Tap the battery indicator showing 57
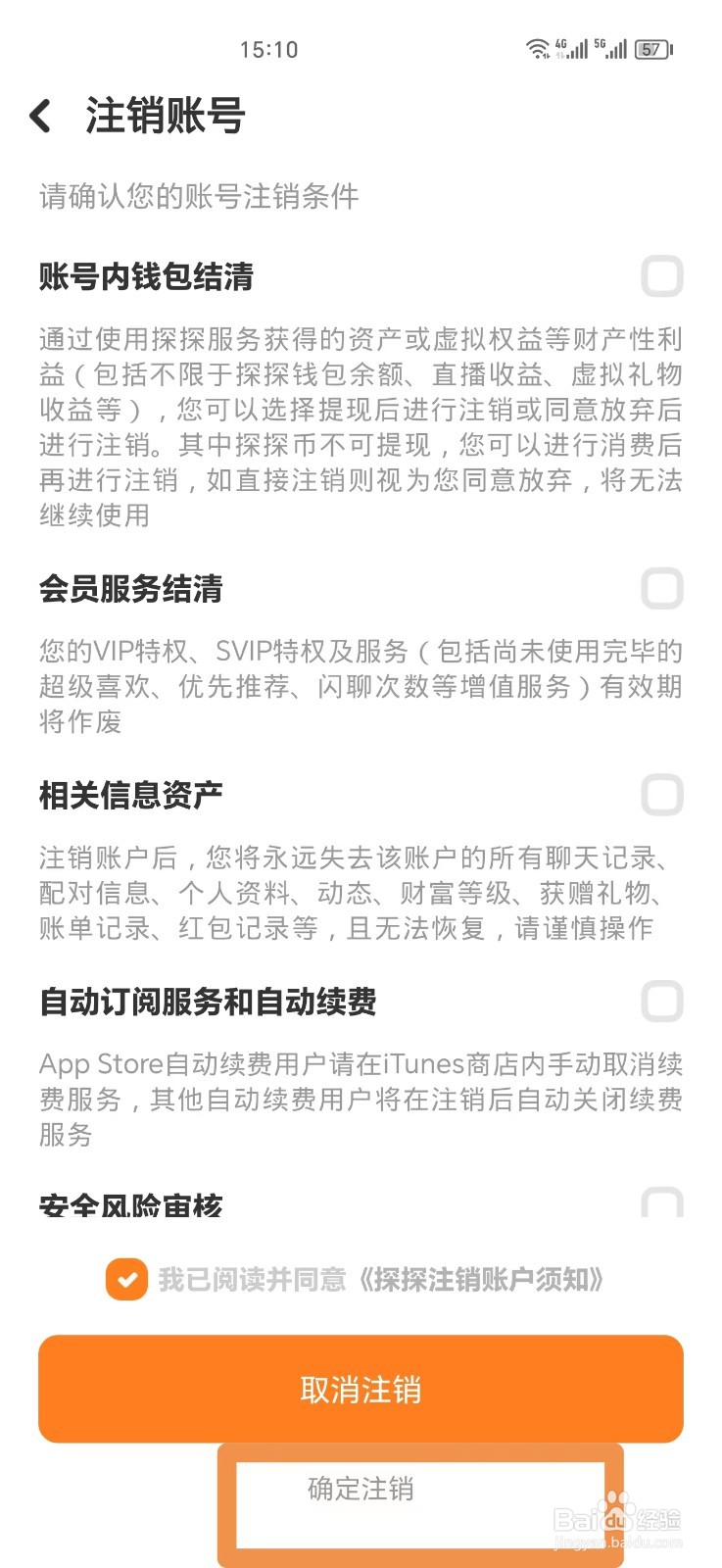The image size is (722, 1568). click(x=650, y=47)
